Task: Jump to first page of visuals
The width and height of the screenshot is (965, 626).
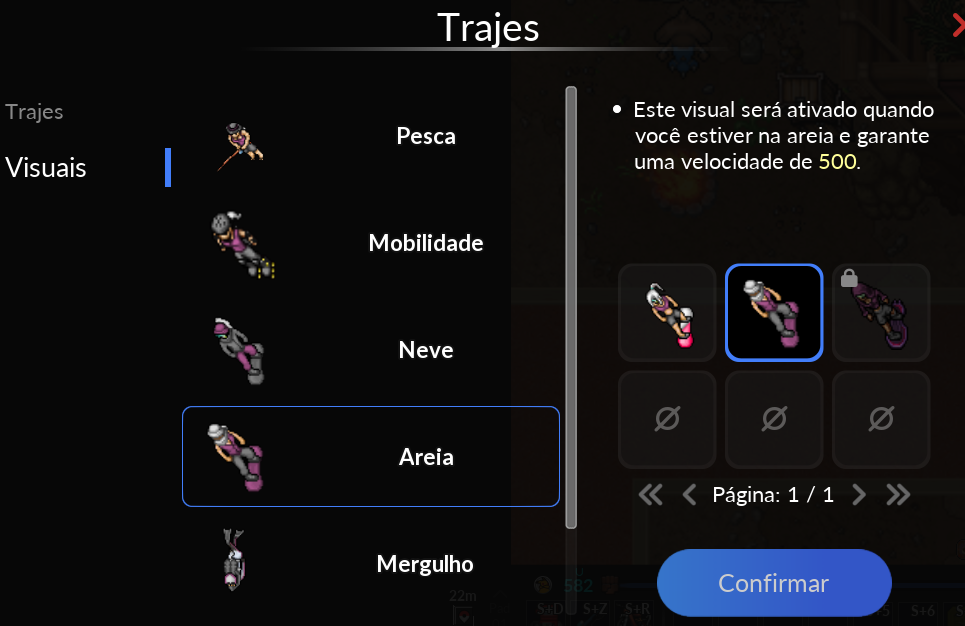Action: (x=651, y=495)
